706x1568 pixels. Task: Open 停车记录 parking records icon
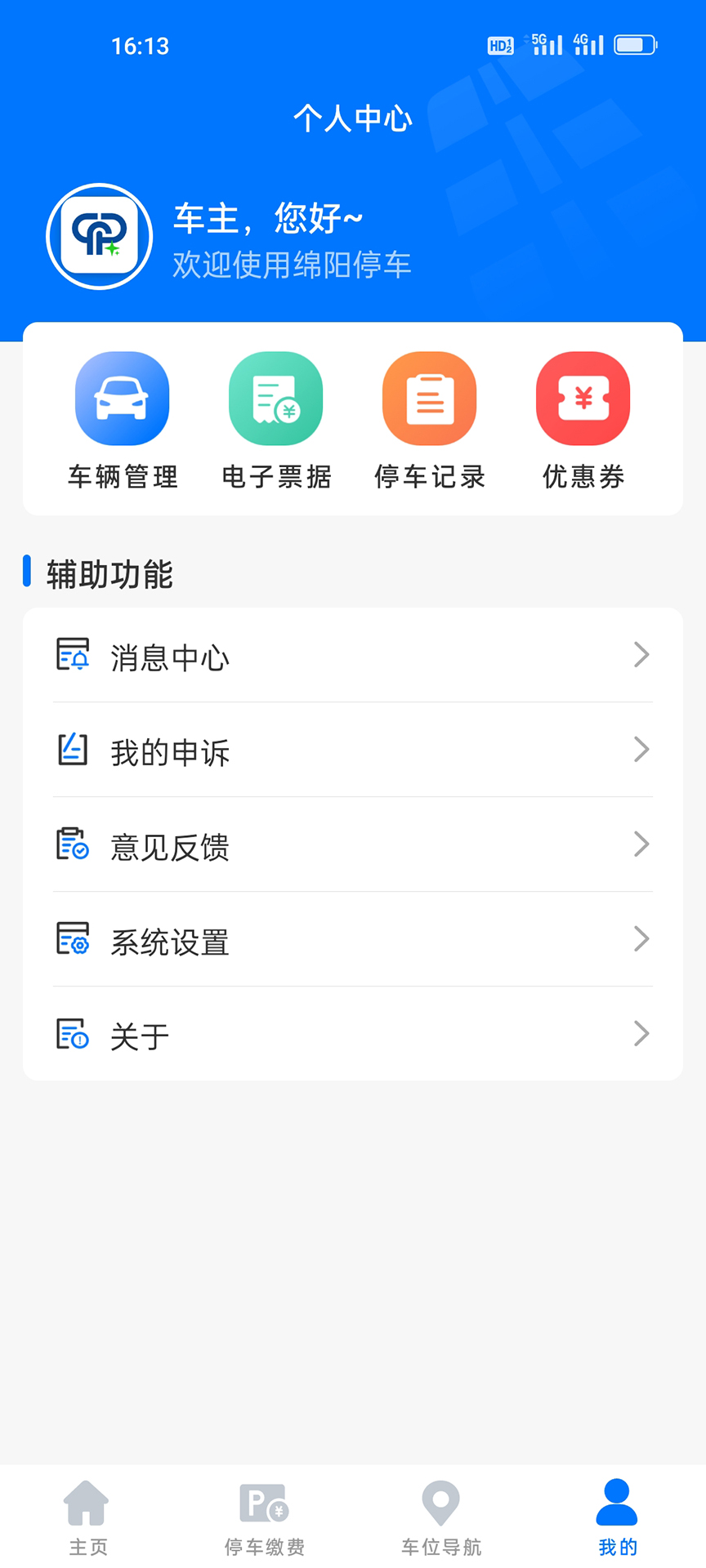tap(429, 398)
